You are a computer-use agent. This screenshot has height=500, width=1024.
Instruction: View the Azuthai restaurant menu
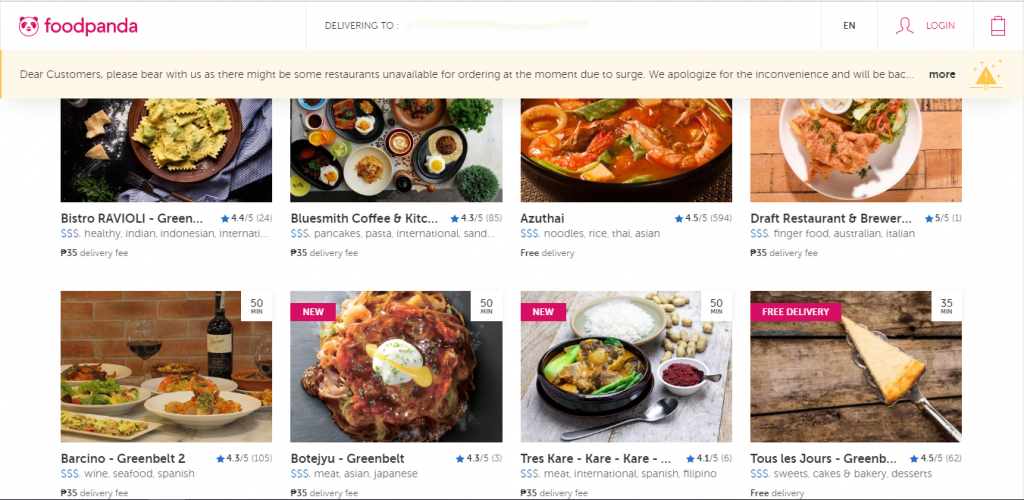point(626,150)
